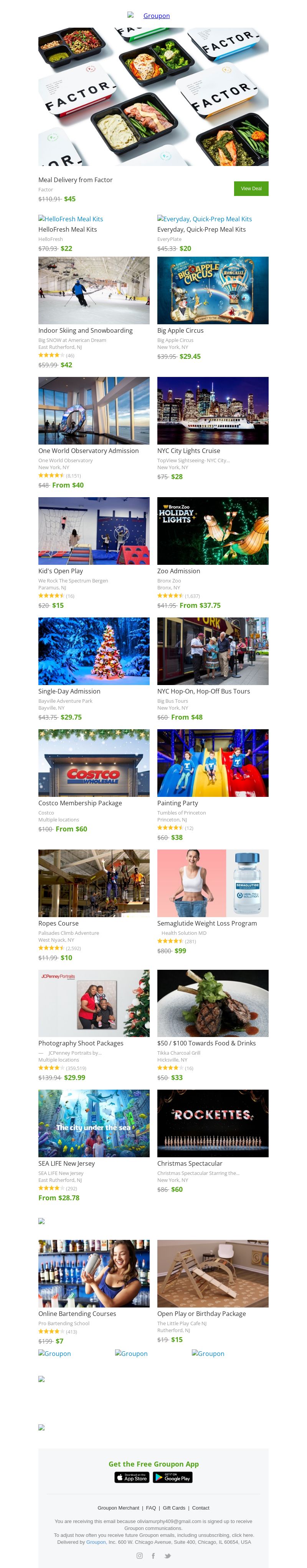307x1568 pixels.
Task: Select the NYC City Lights Cruise deal
Action: tap(213, 410)
